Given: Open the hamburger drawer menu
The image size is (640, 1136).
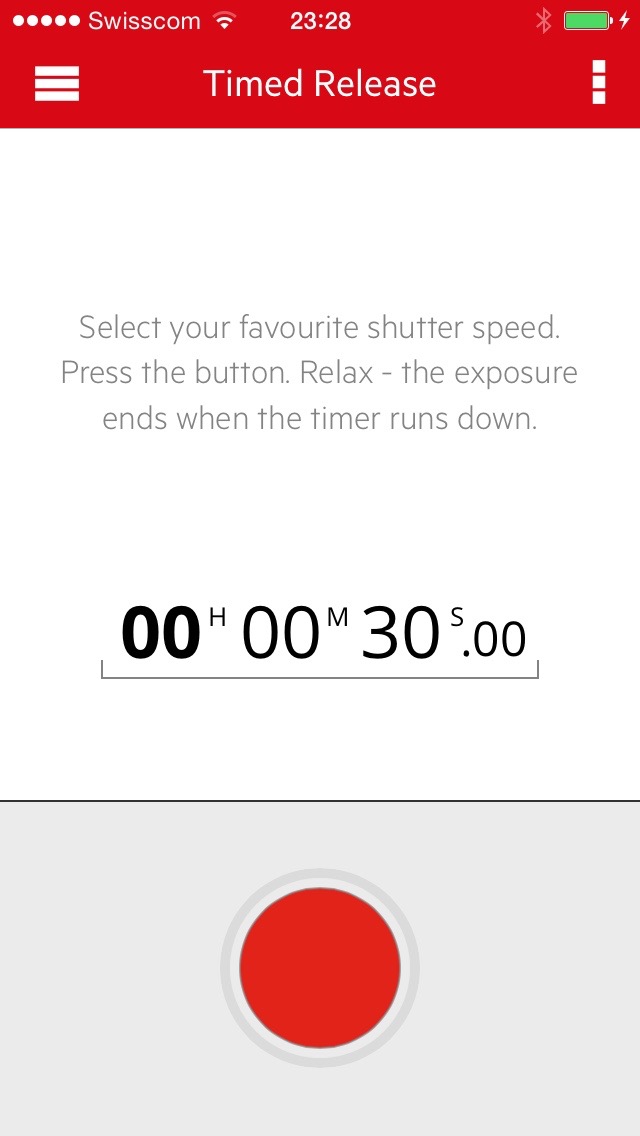Looking at the screenshot, I should [57, 84].
